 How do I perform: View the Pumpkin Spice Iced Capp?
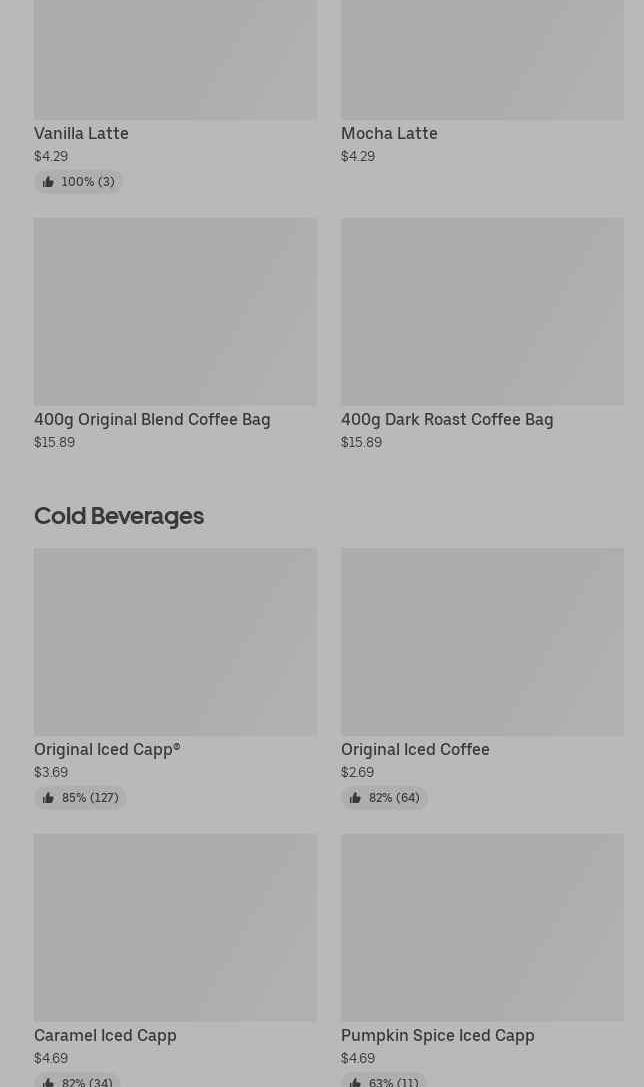point(482,960)
